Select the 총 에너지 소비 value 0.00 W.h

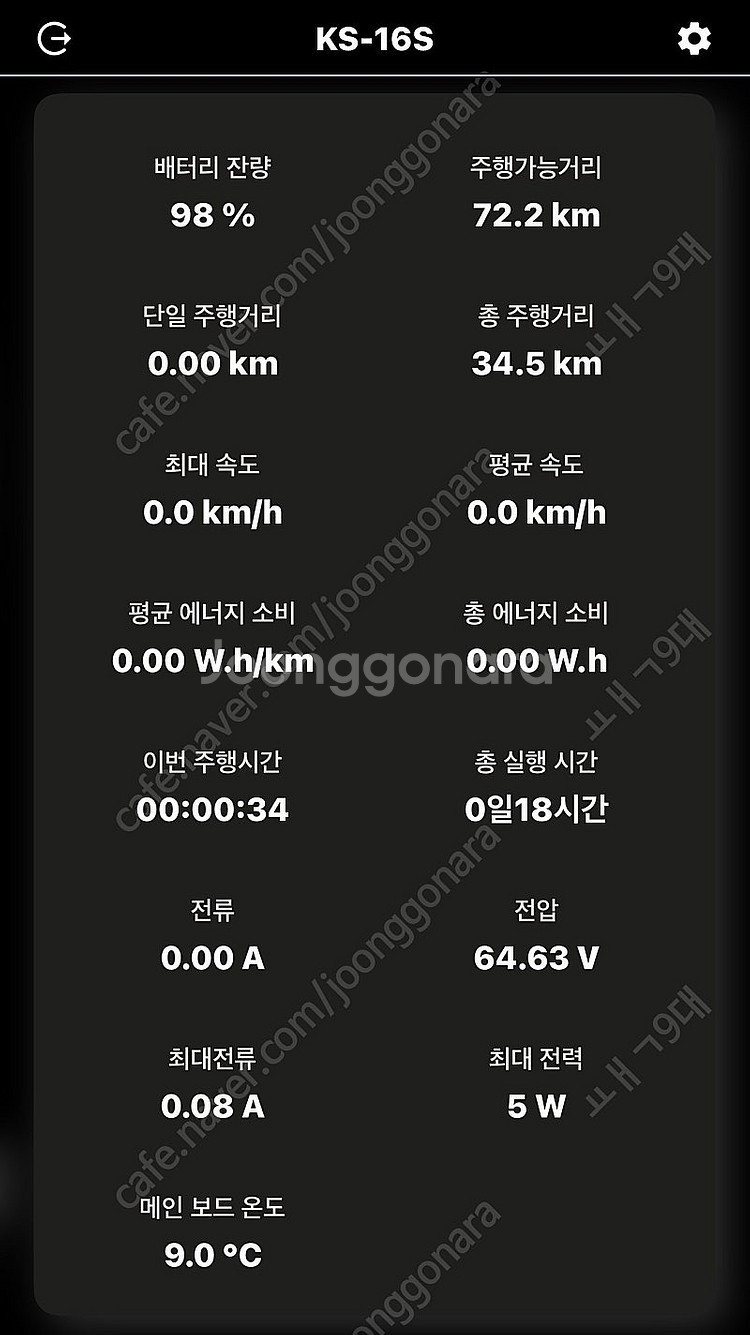point(537,660)
